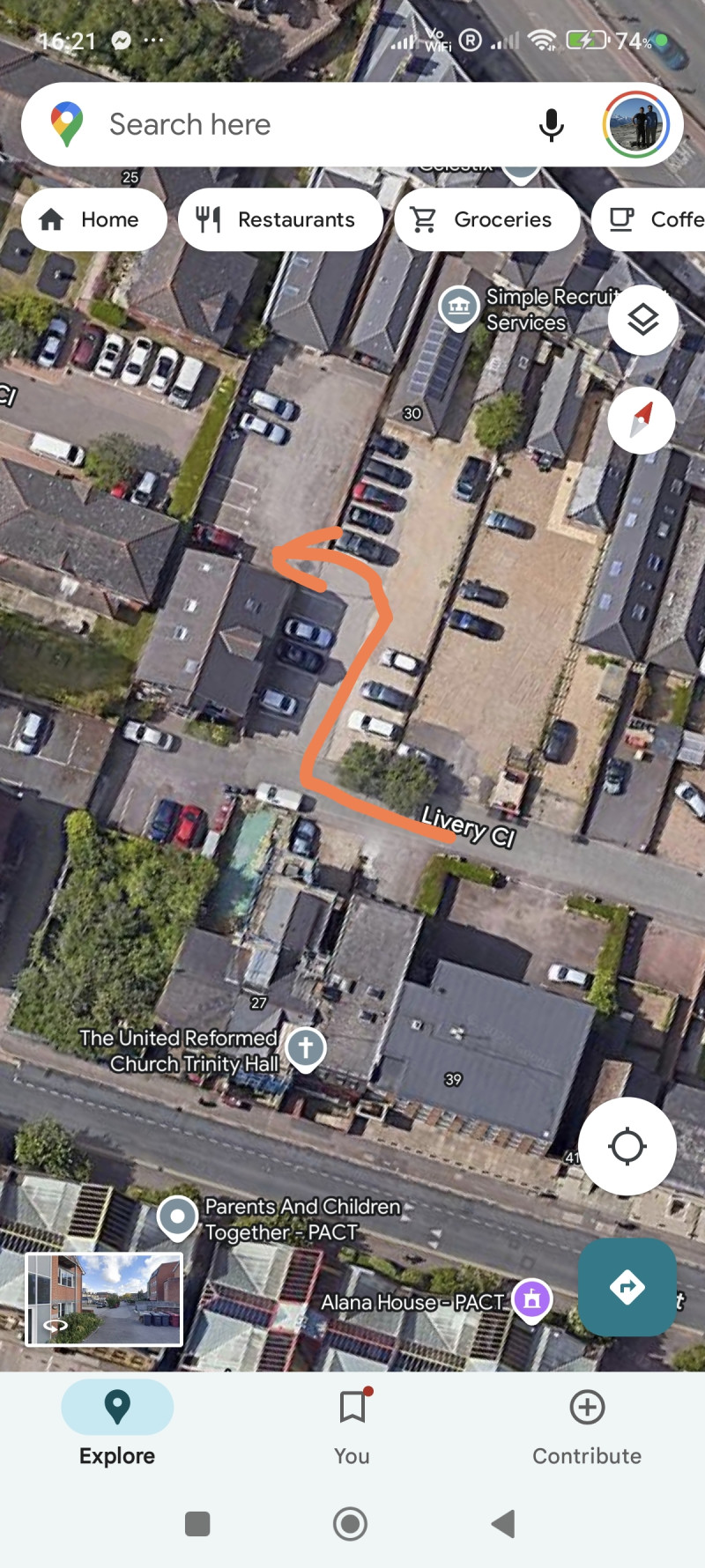Open Parents And Children Together - PACT marker

[x=177, y=1217]
